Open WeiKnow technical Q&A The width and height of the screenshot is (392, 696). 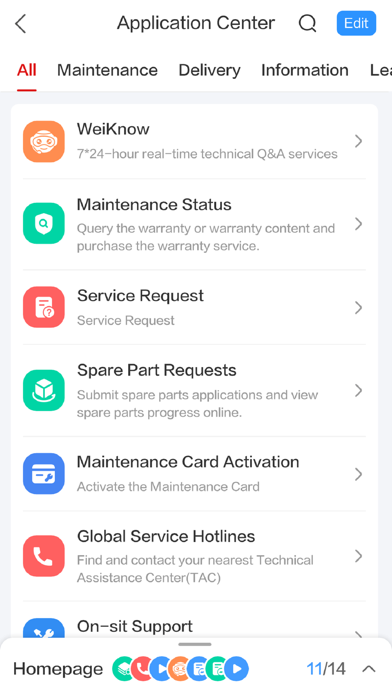(x=194, y=142)
